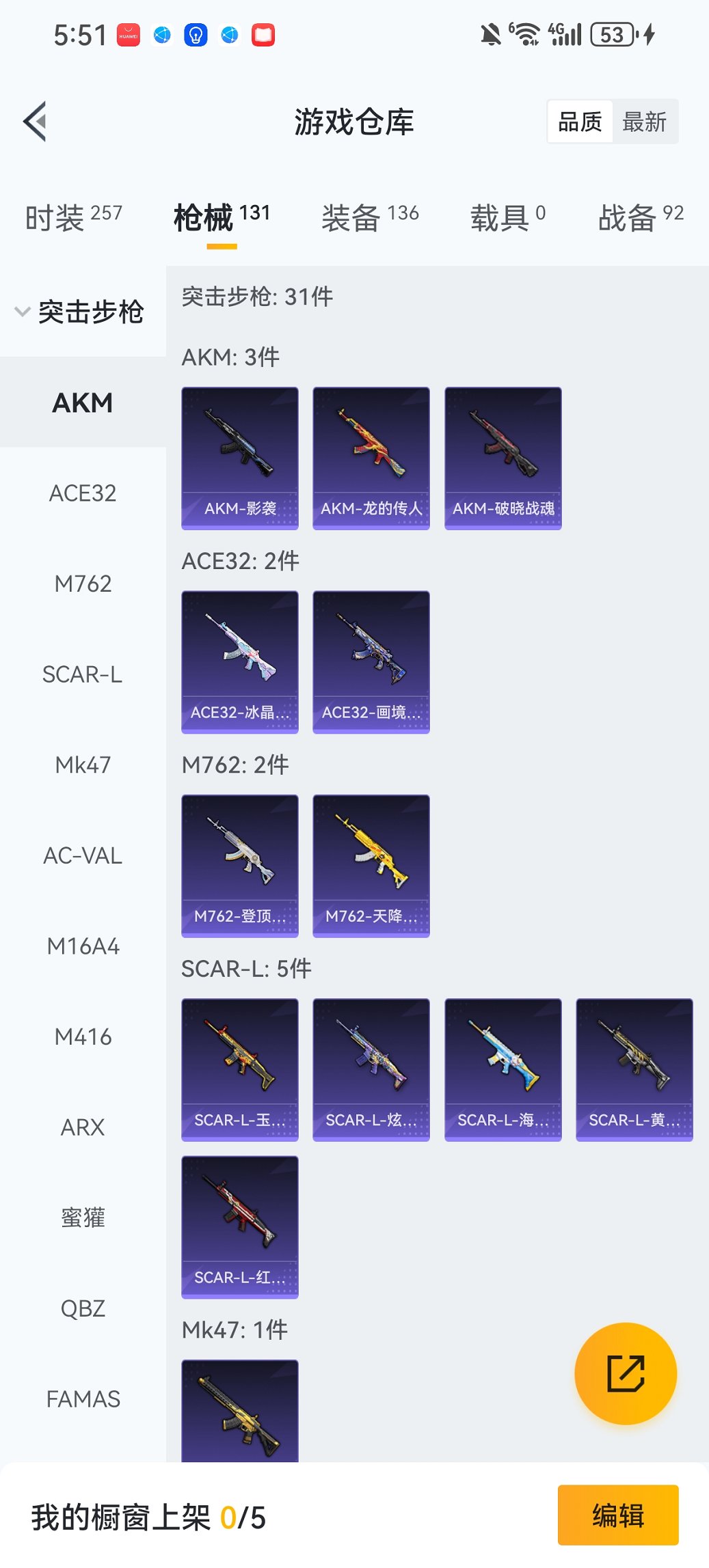
Task: Sort the warehouse by 最新
Action: [x=644, y=122]
